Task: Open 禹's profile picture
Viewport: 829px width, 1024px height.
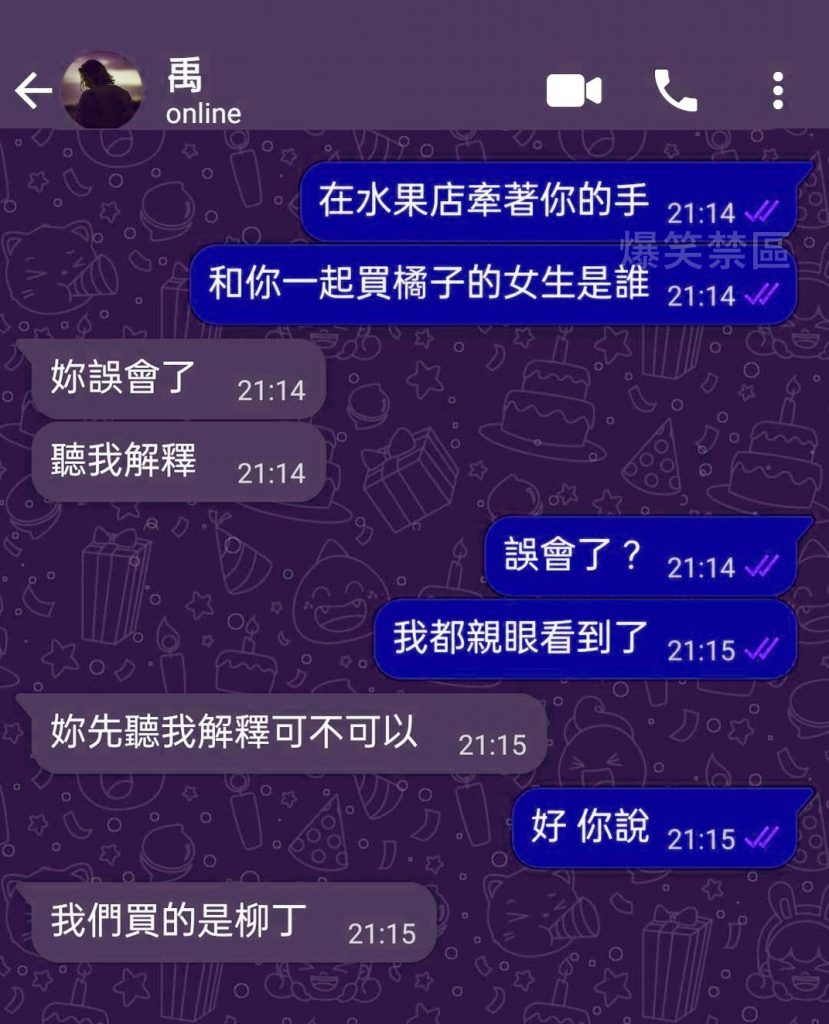Action: (101, 90)
